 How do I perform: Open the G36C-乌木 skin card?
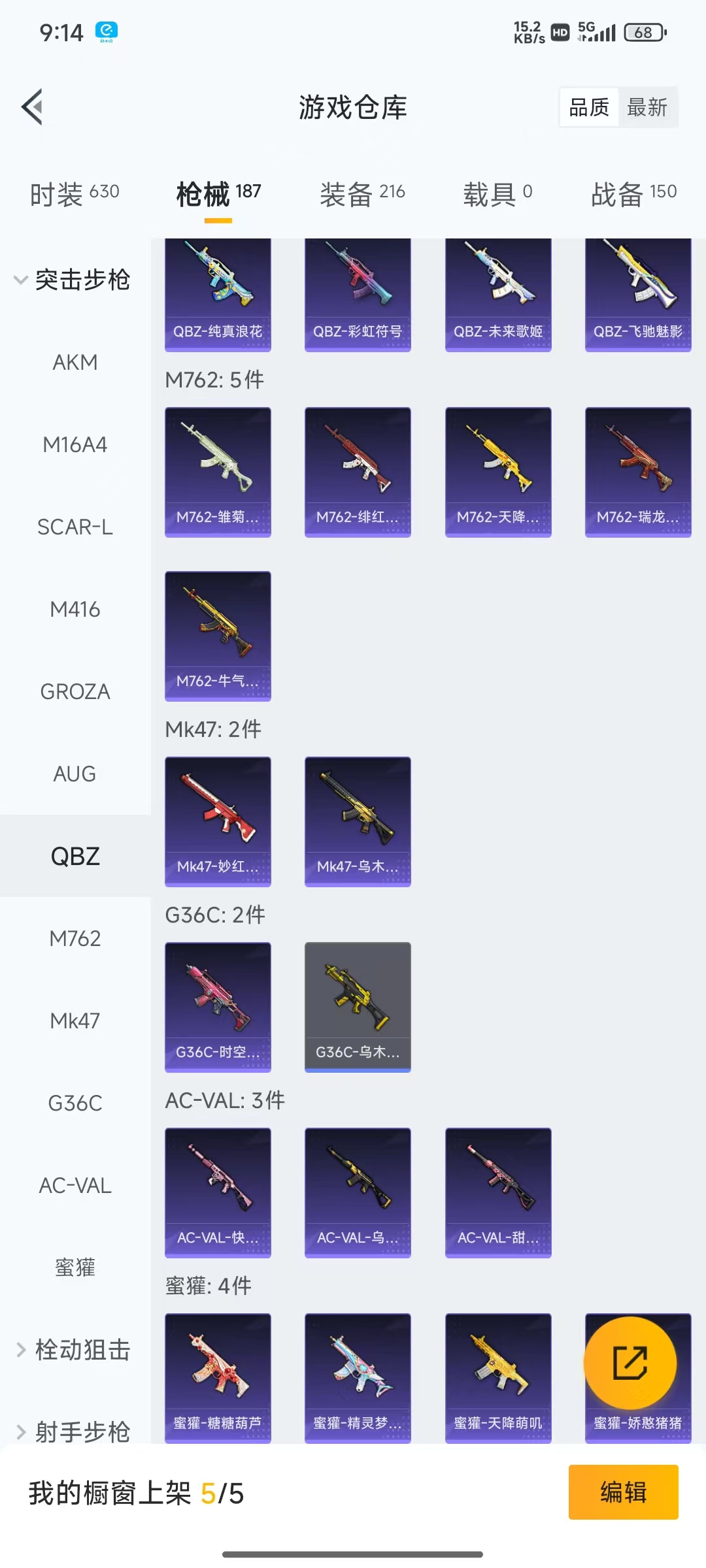(x=358, y=1007)
